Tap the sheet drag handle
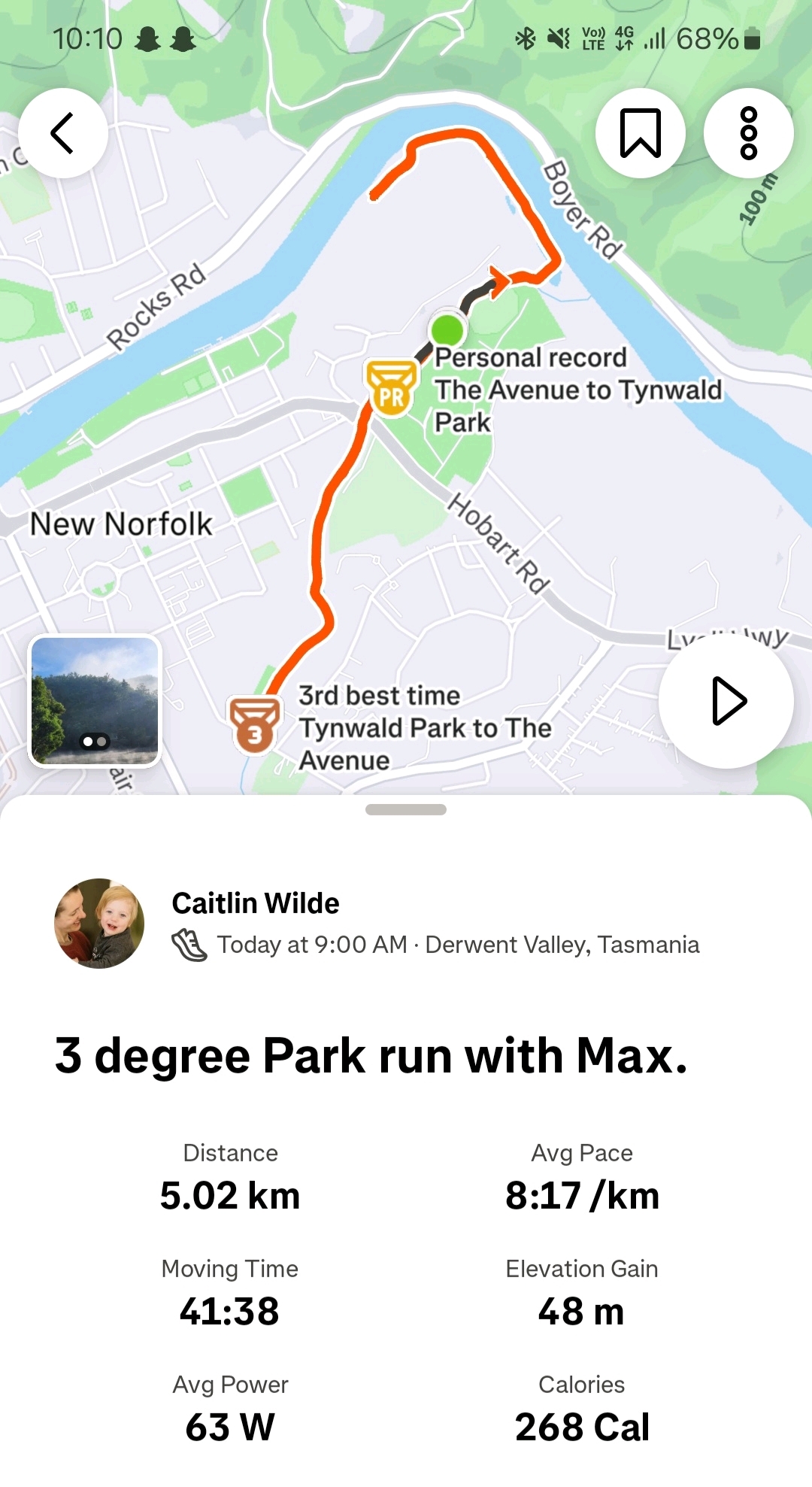Image resolution: width=812 pixels, height=1487 pixels. (x=406, y=809)
